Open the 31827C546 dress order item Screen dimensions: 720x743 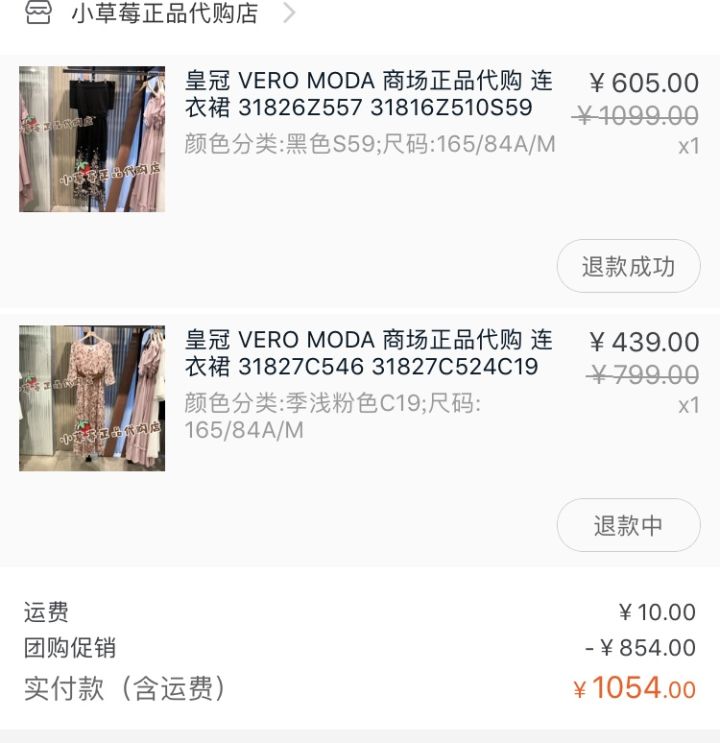coord(368,353)
